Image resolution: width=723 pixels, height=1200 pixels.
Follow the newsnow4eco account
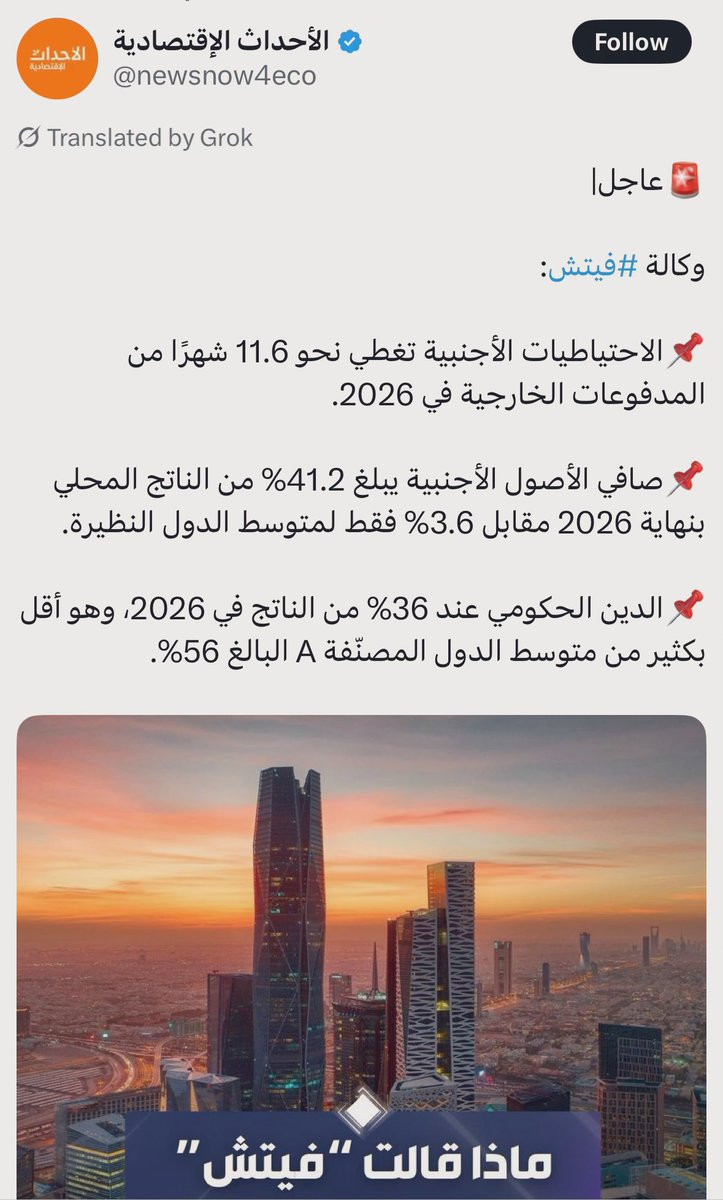[x=631, y=42]
